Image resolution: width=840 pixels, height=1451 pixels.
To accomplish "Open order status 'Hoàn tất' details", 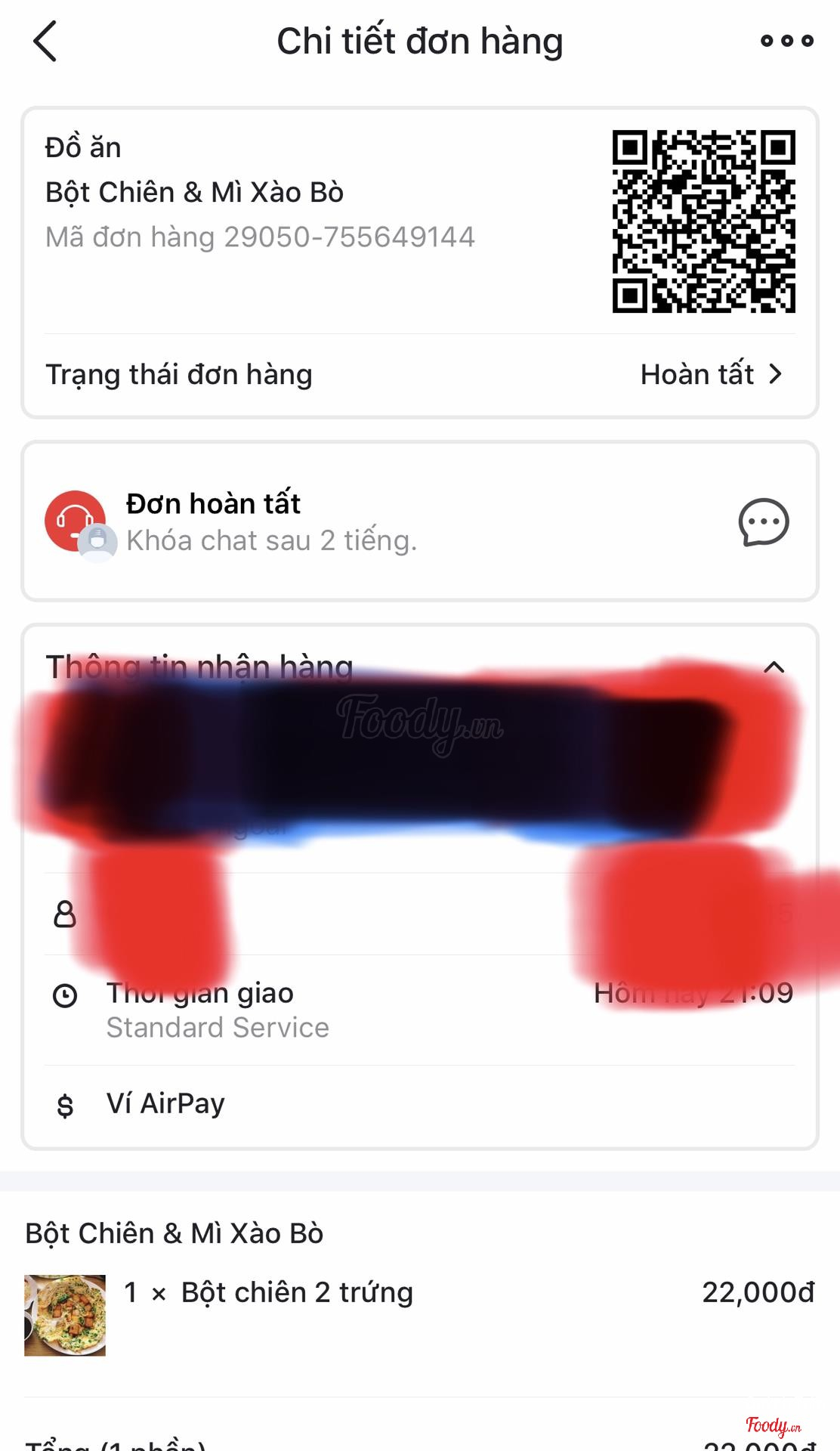I will point(711,375).
